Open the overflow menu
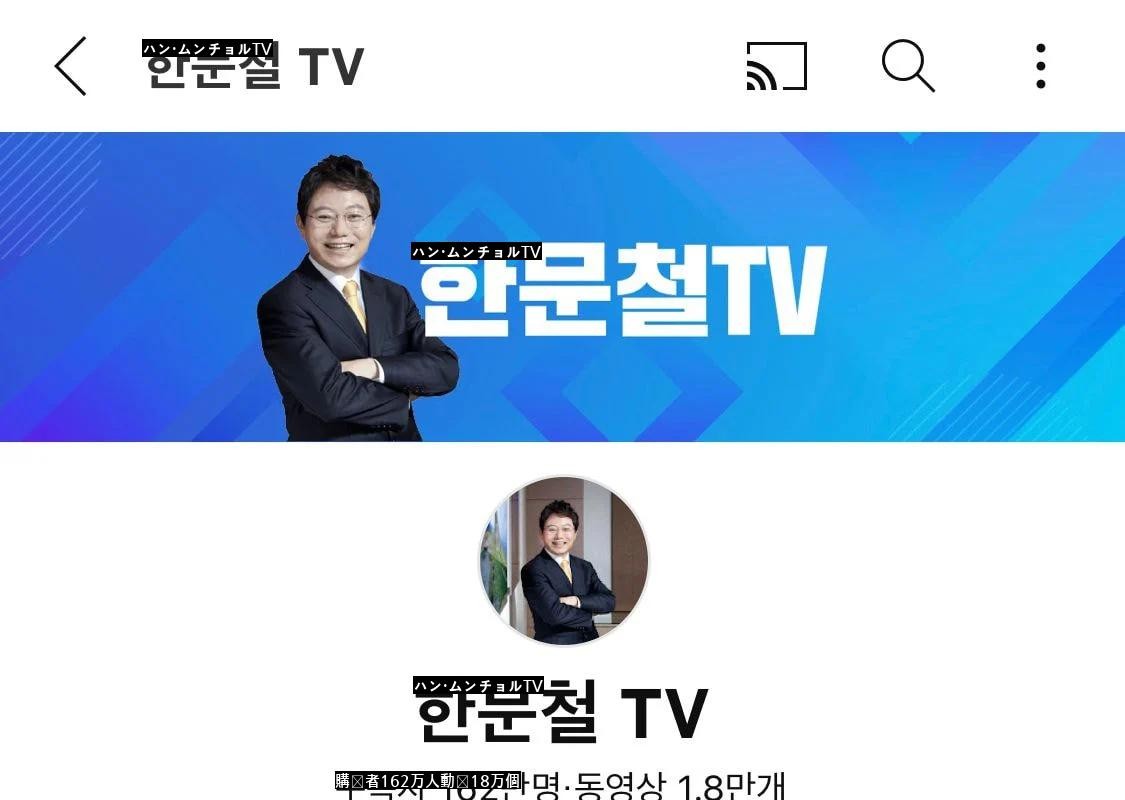 click(1041, 66)
